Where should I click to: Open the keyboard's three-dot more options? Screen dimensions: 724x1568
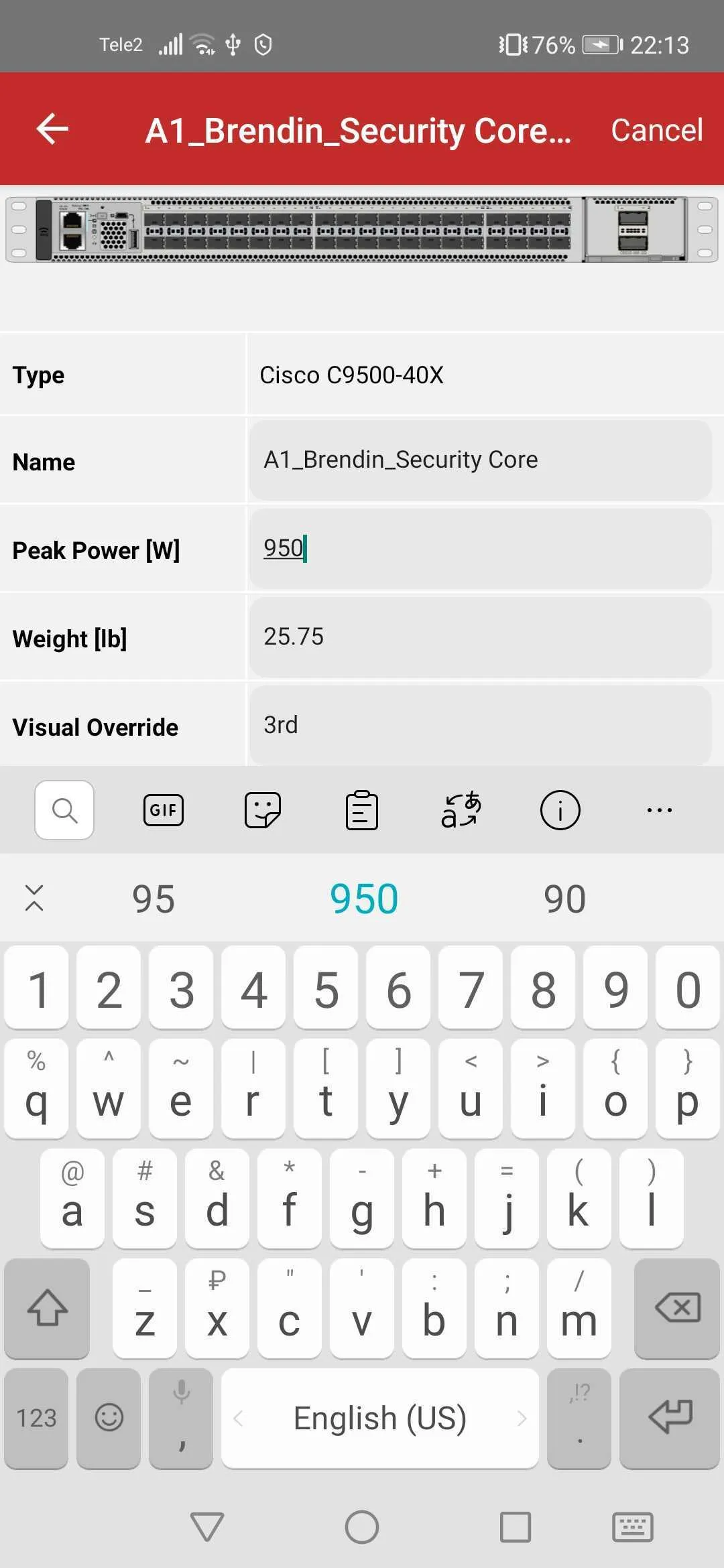pyautogui.click(x=660, y=810)
